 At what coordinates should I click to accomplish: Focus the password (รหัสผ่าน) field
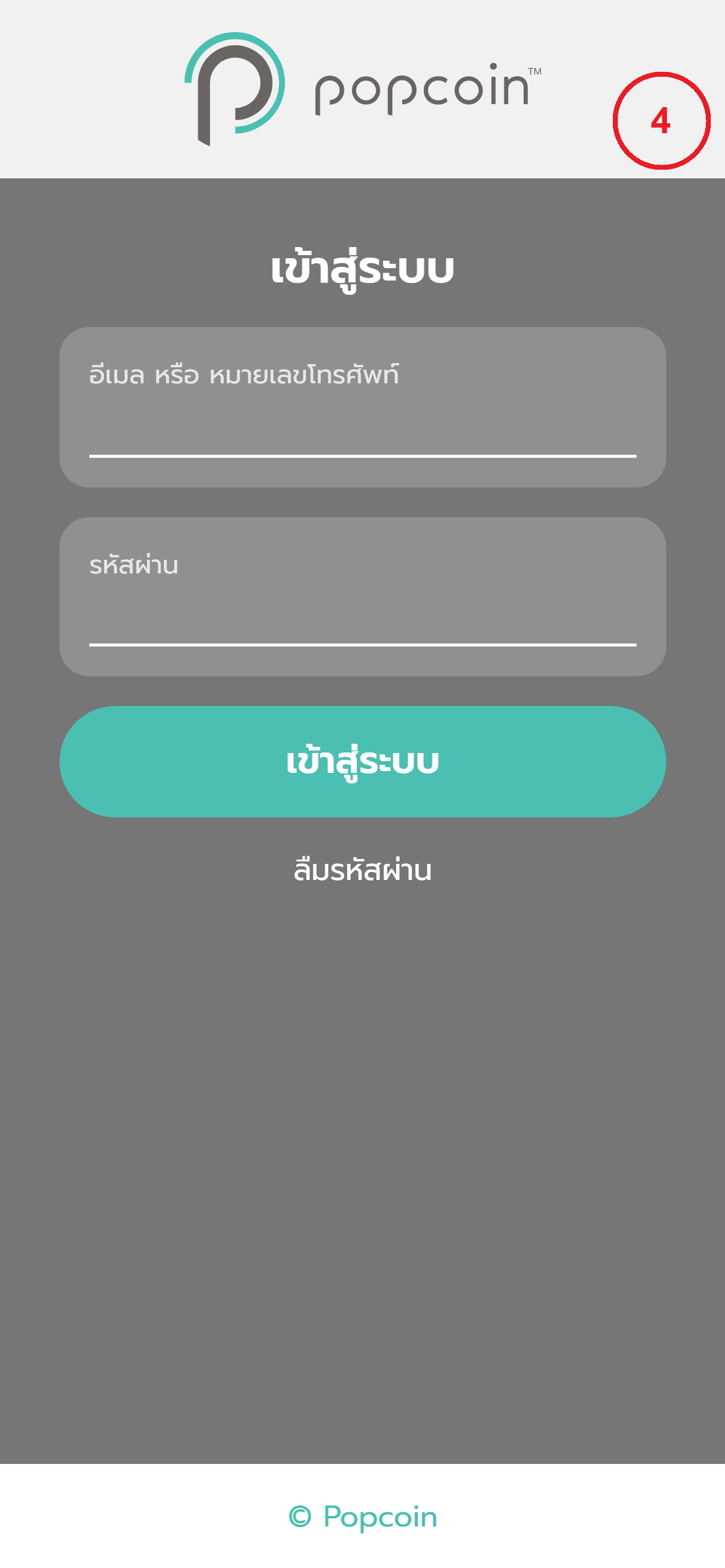tap(362, 616)
